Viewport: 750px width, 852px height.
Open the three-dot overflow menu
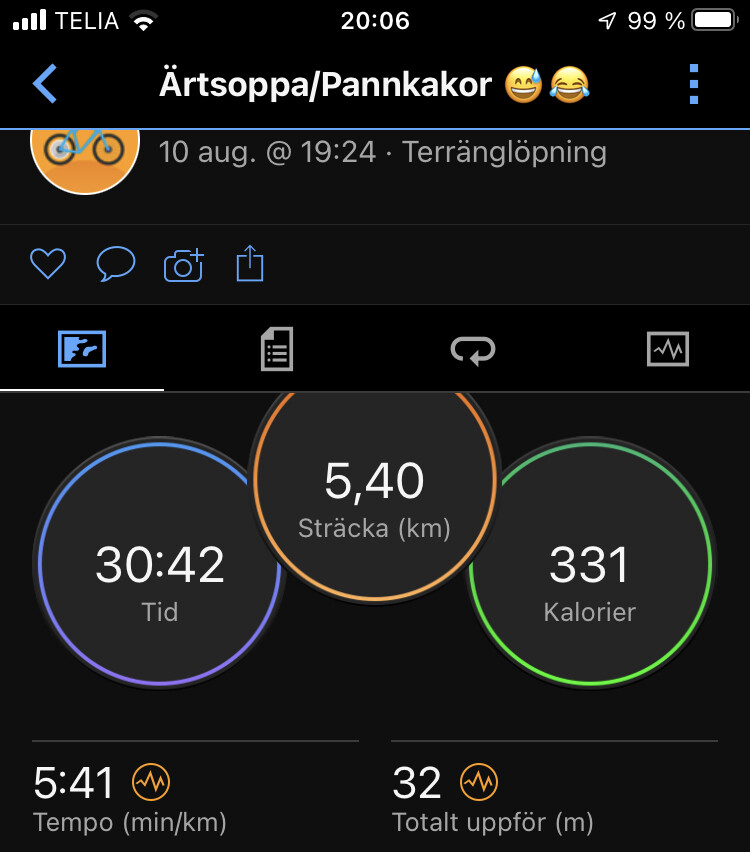pos(694,85)
